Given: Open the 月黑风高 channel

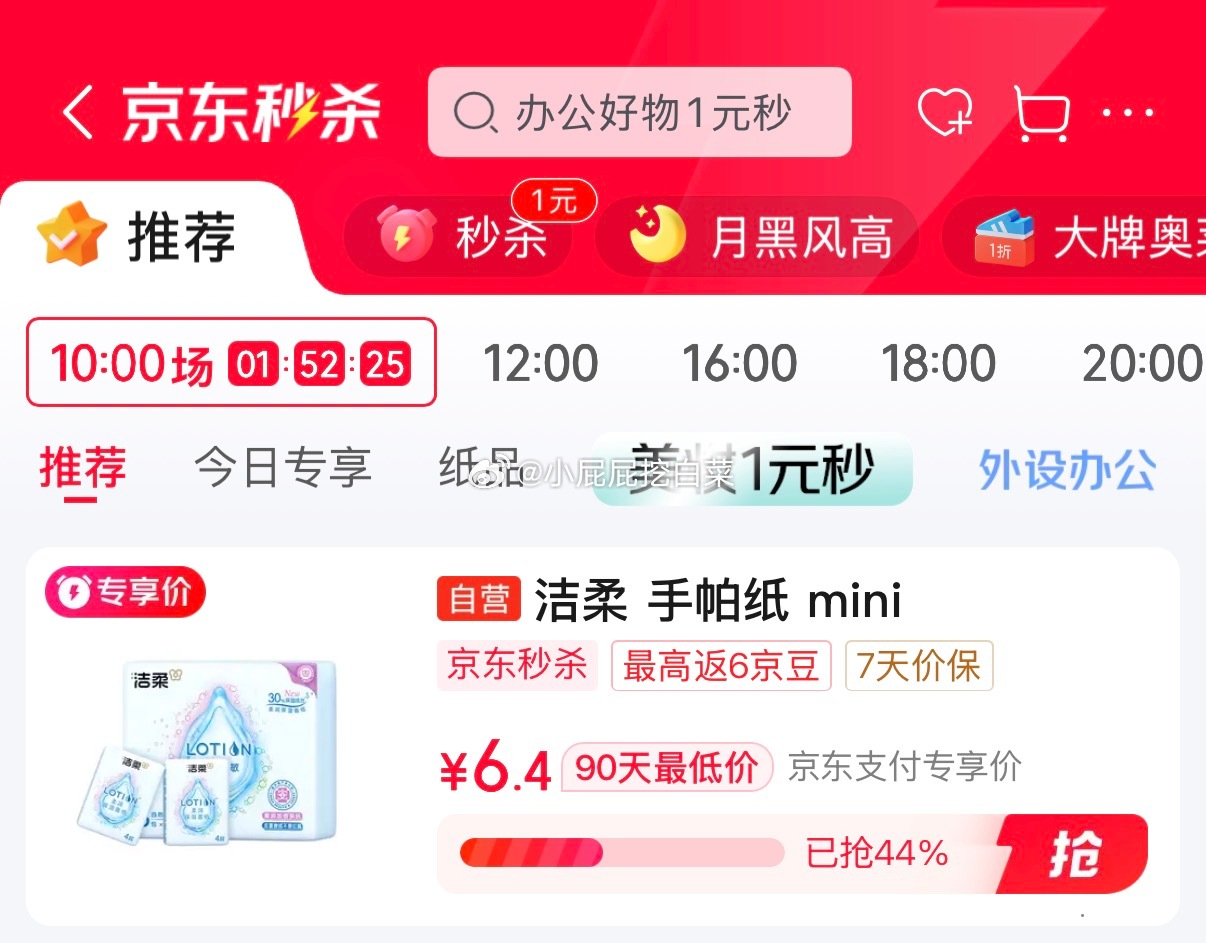Looking at the screenshot, I should (x=757, y=237).
